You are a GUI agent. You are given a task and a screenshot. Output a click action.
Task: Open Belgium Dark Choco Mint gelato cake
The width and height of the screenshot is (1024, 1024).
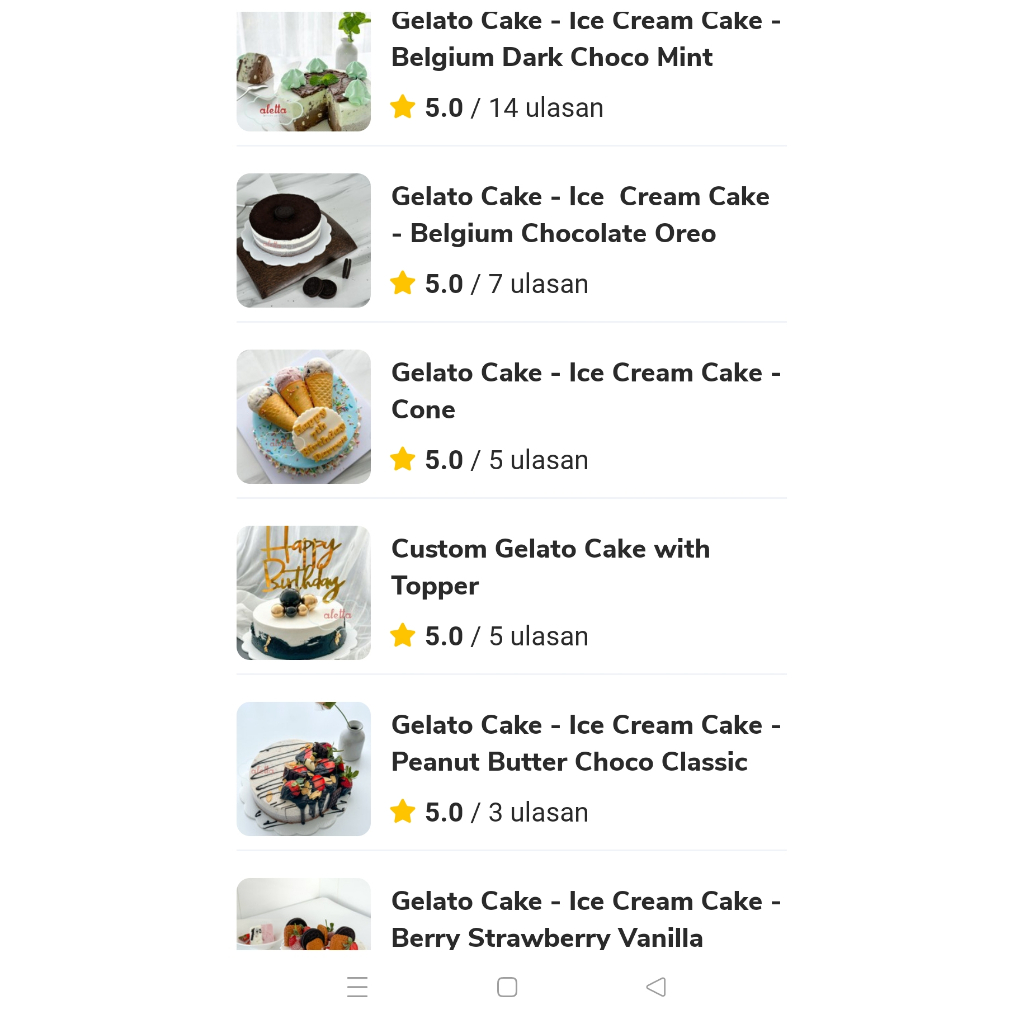tap(585, 40)
